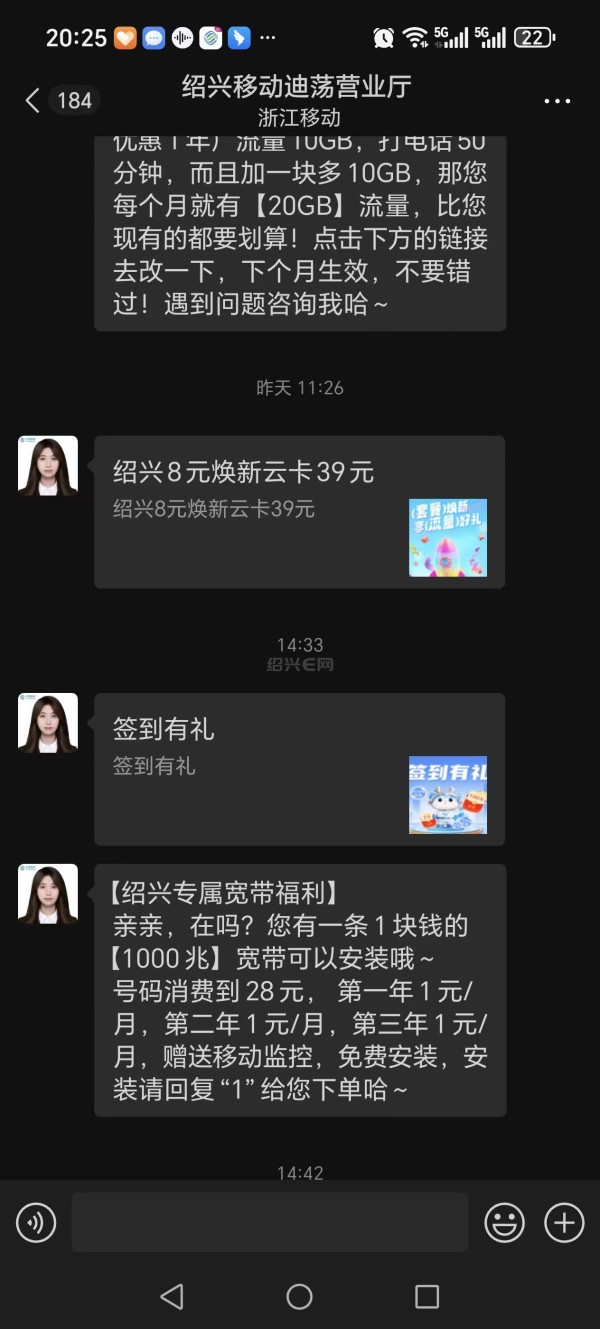This screenshot has width=600, height=1329.
Task: Tap the system back button
Action: (x=172, y=1297)
